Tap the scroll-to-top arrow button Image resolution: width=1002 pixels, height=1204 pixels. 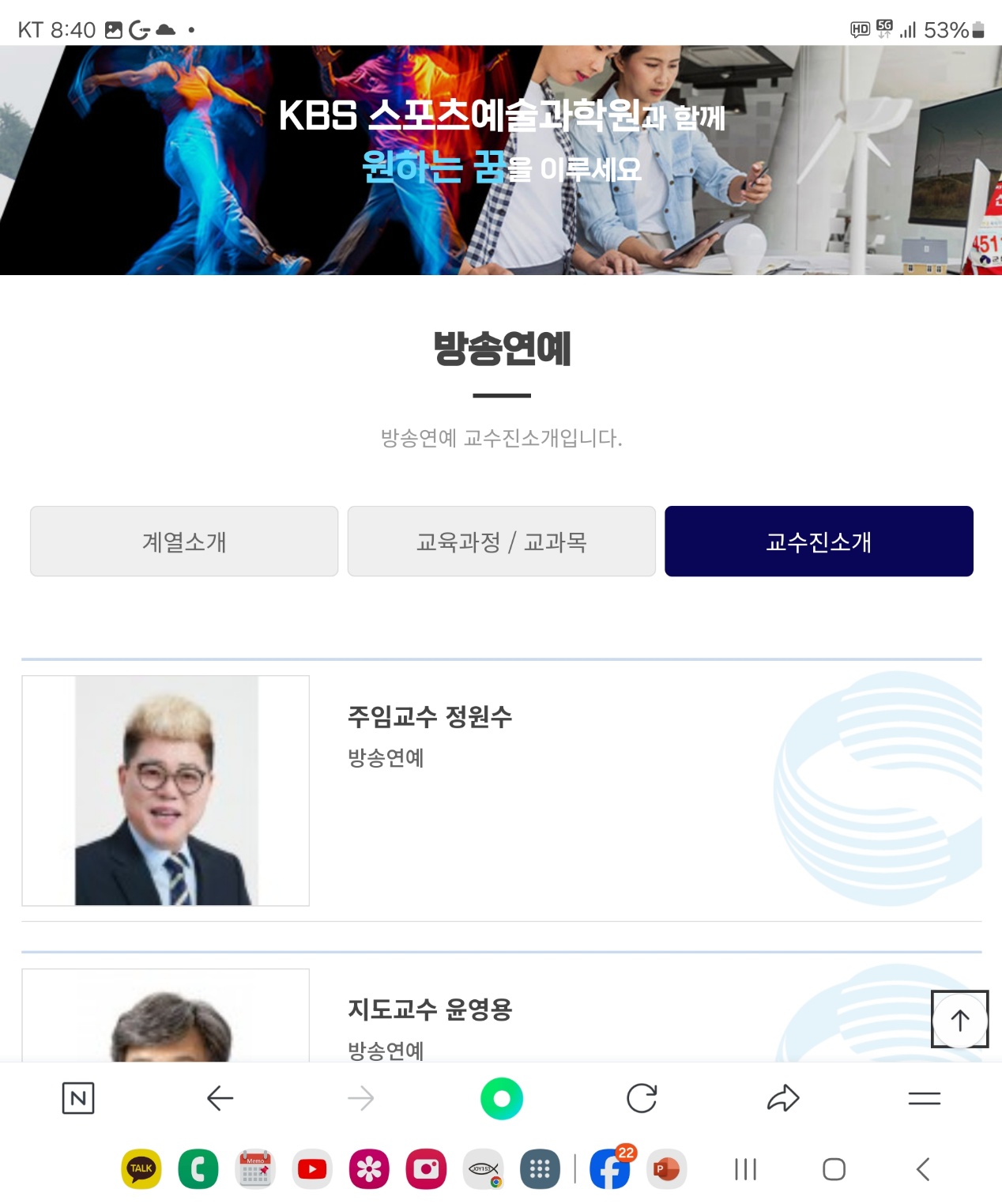pyautogui.click(x=959, y=1020)
